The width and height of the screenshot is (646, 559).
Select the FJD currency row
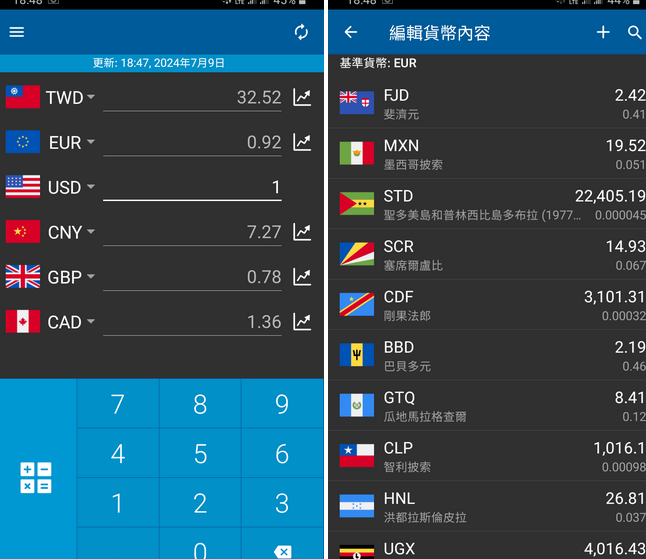point(490,104)
